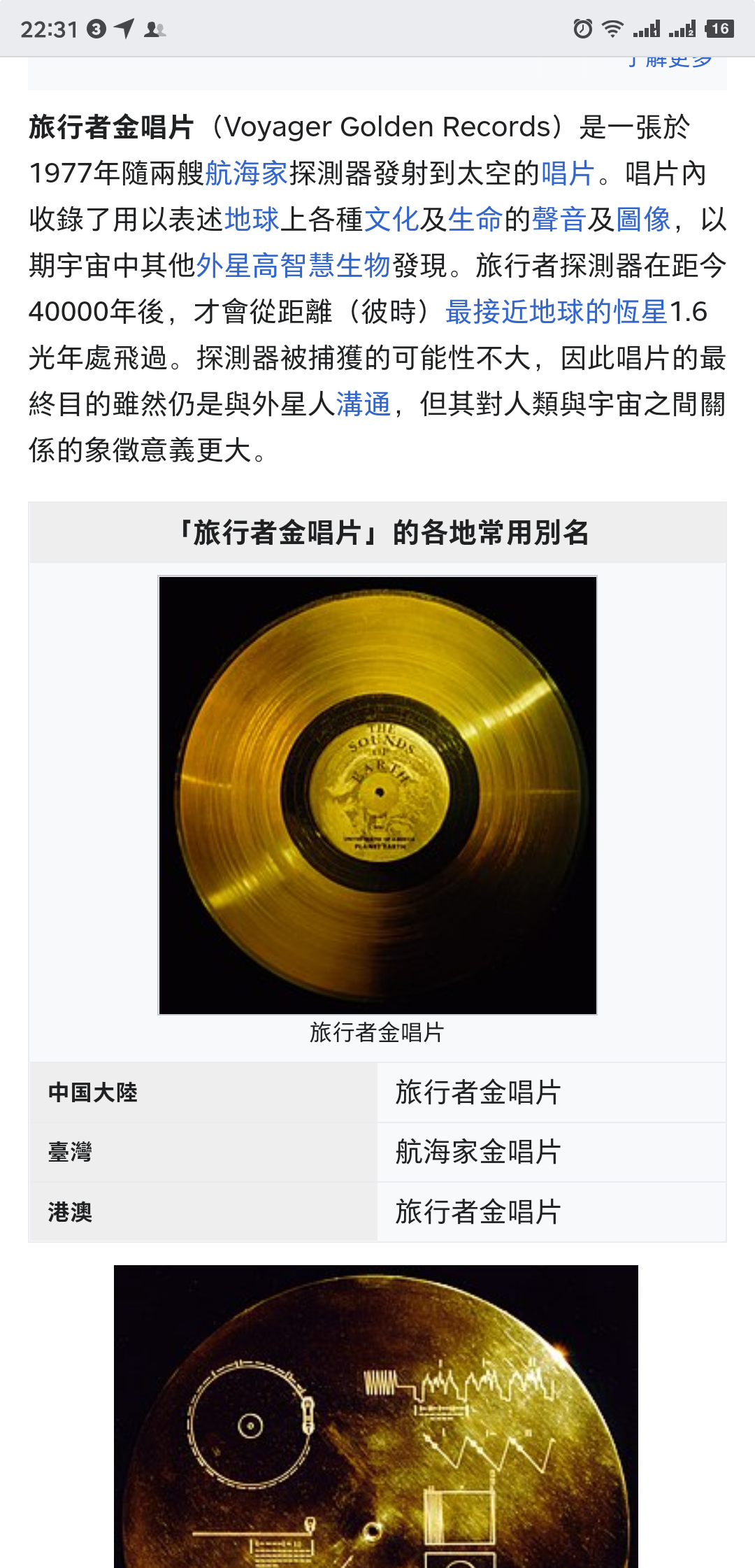The width and height of the screenshot is (755, 1568).
Task: Open the 文化 article link
Action: pyautogui.click(x=391, y=220)
